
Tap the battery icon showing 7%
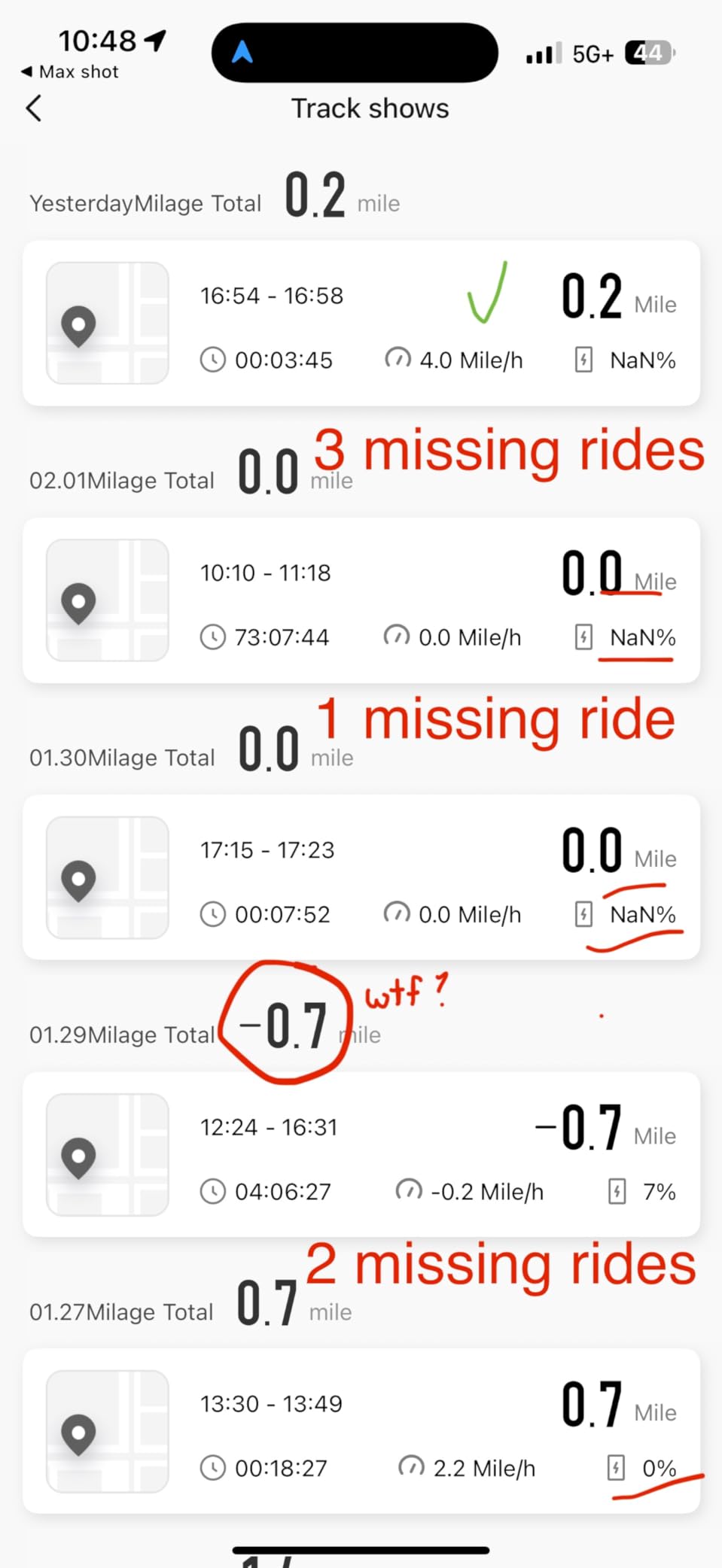click(x=616, y=1191)
